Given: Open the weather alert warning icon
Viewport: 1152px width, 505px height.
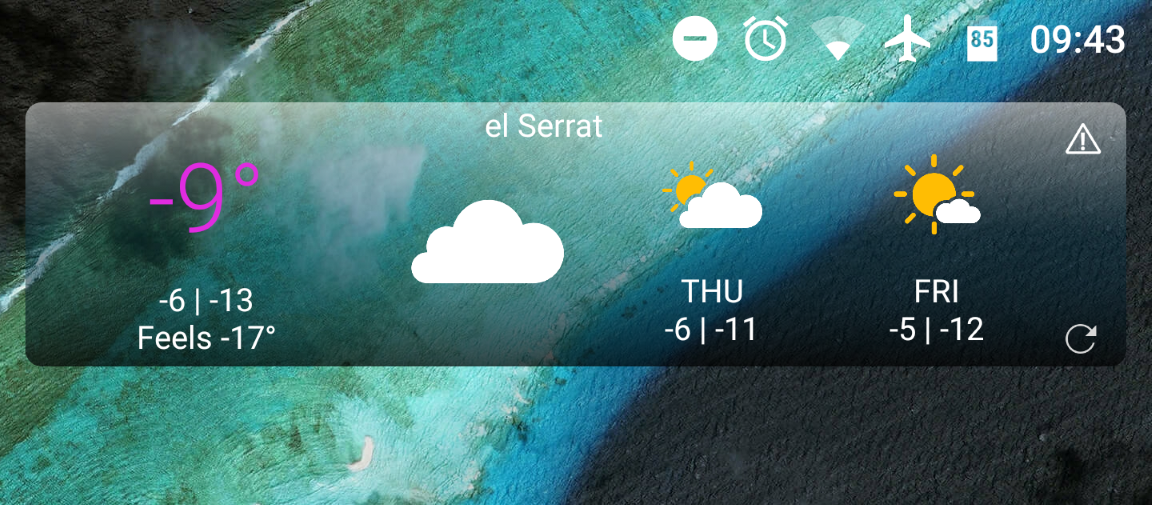Looking at the screenshot, I should click(1083, 140).
